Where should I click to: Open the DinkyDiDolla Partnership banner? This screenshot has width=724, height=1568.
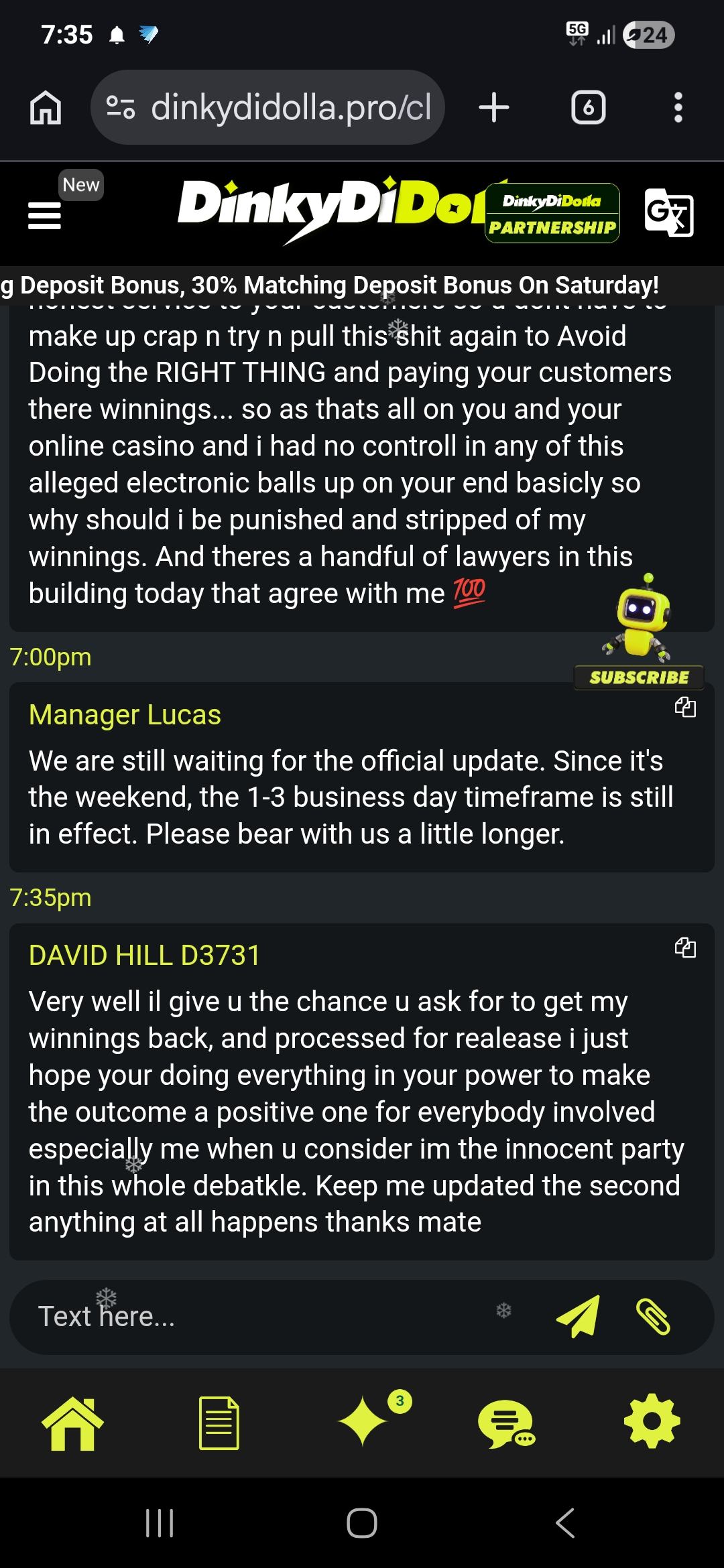tap(552, 213)
